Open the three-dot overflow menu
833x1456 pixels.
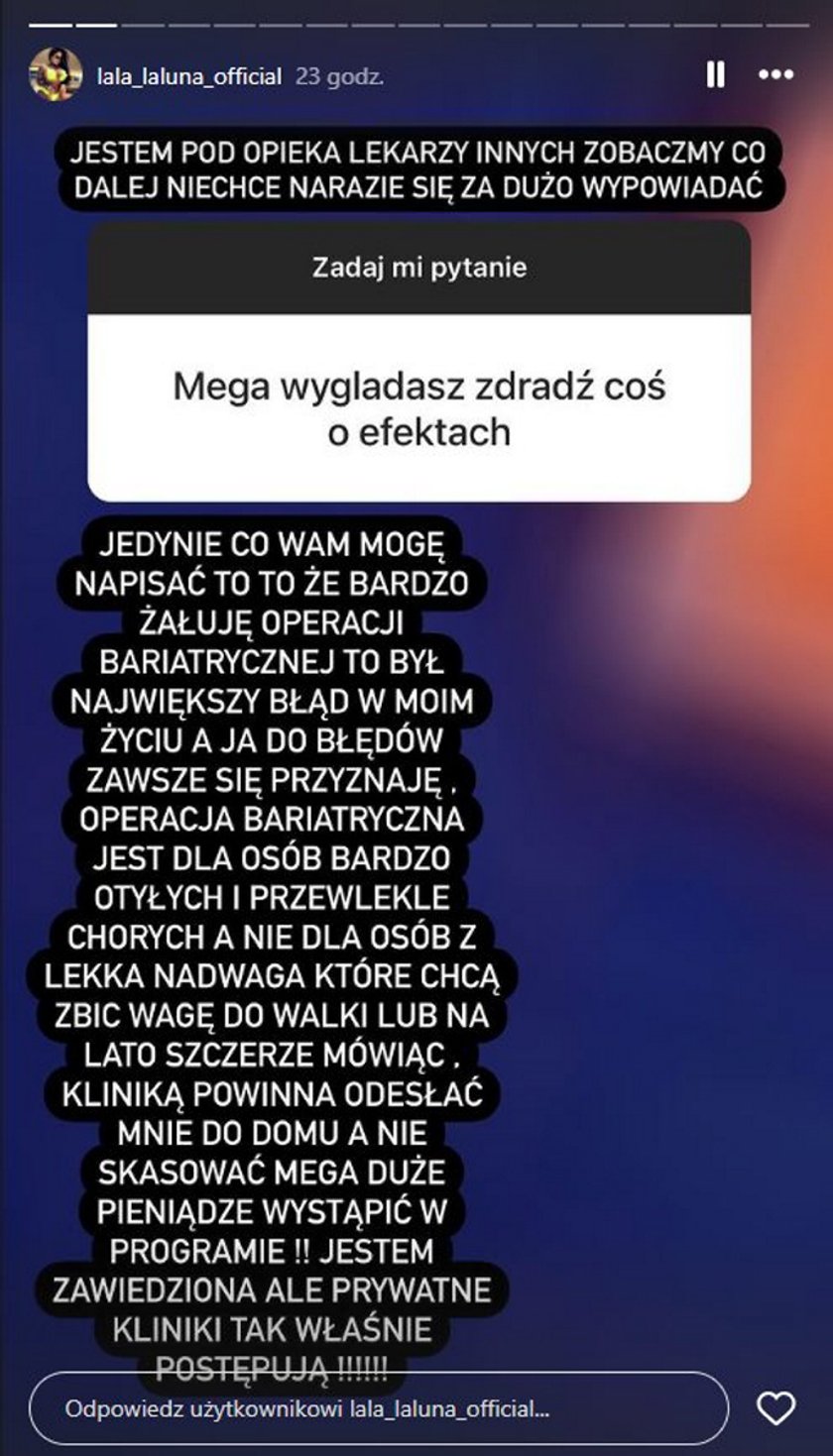(x=775, y=75)
